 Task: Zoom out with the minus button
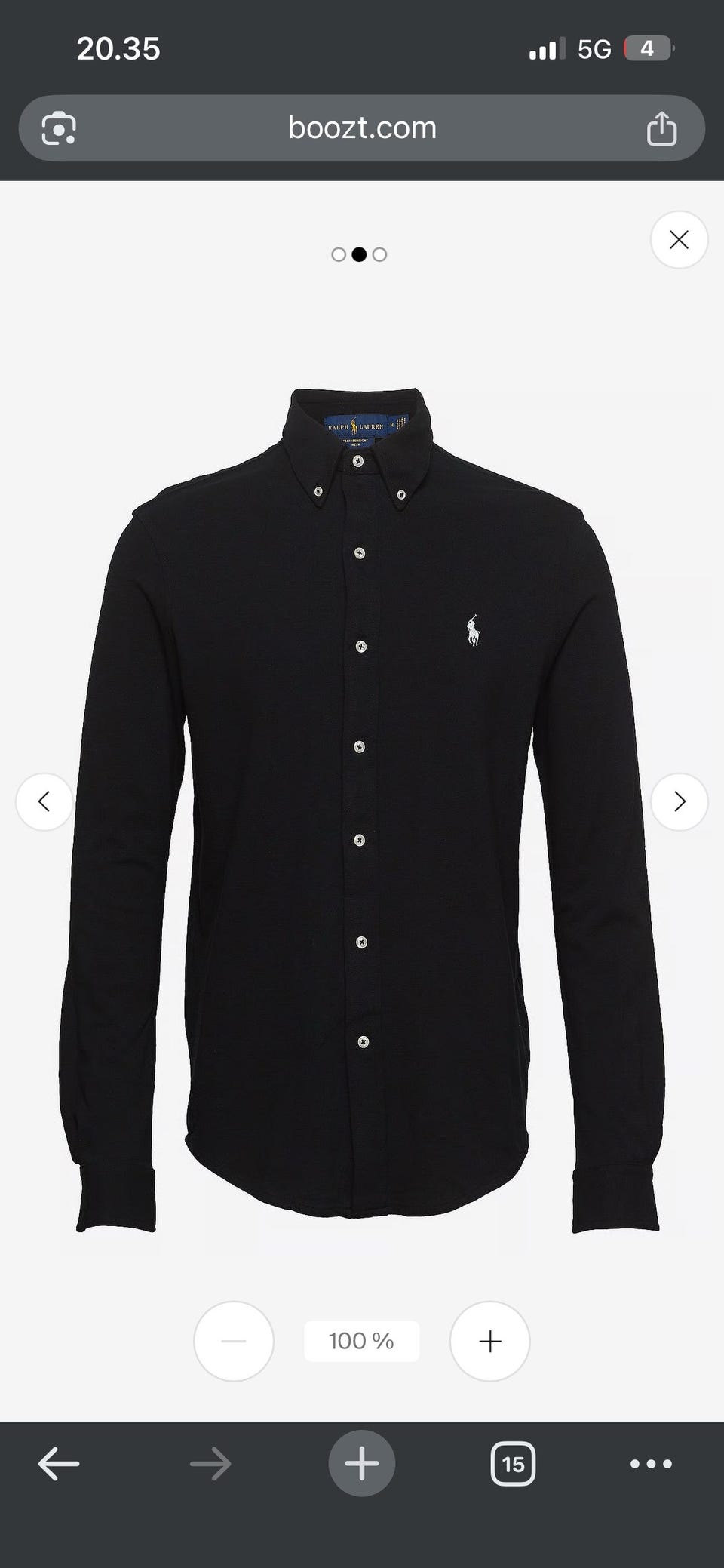[234, 1341]
